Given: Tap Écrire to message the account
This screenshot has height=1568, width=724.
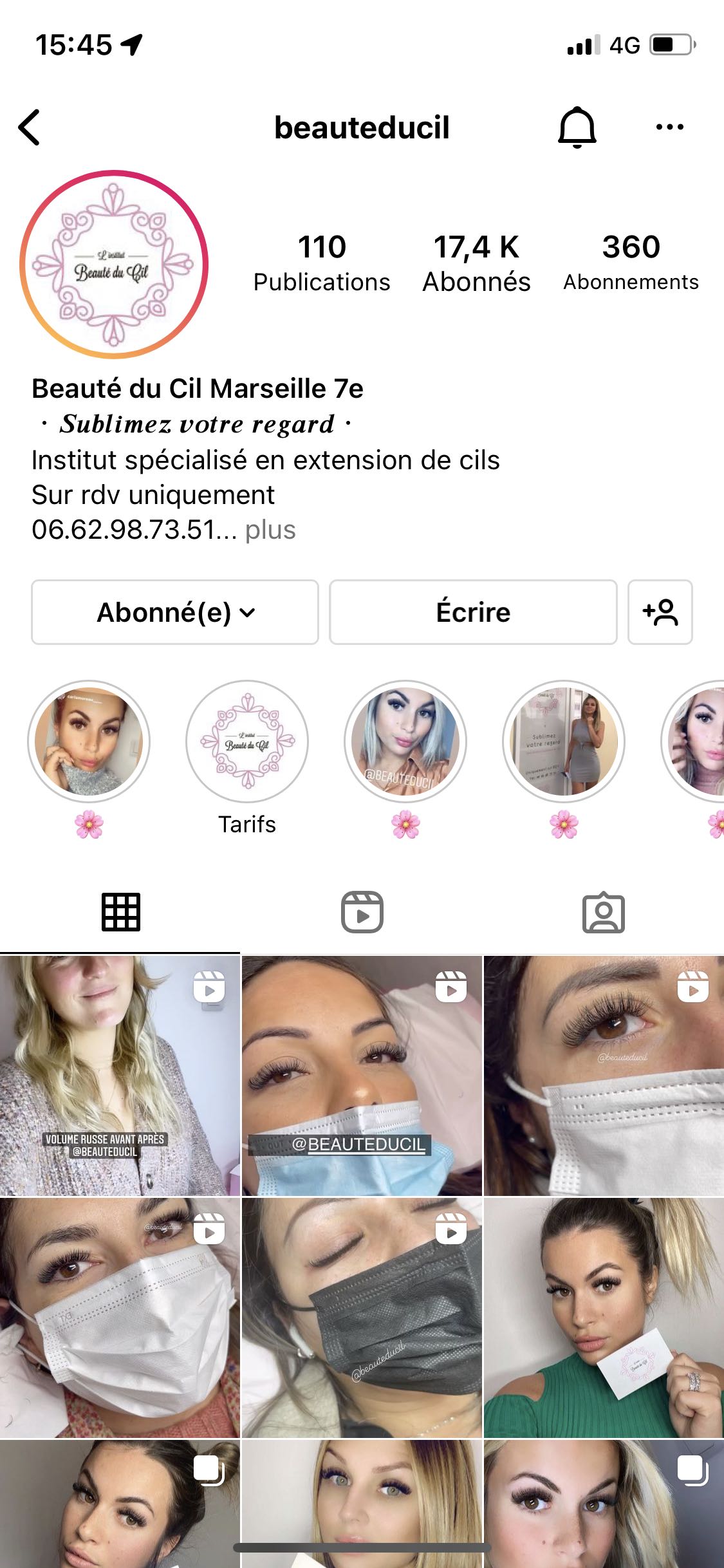Looking at the screenshot, I should click(x=473, y=612).
